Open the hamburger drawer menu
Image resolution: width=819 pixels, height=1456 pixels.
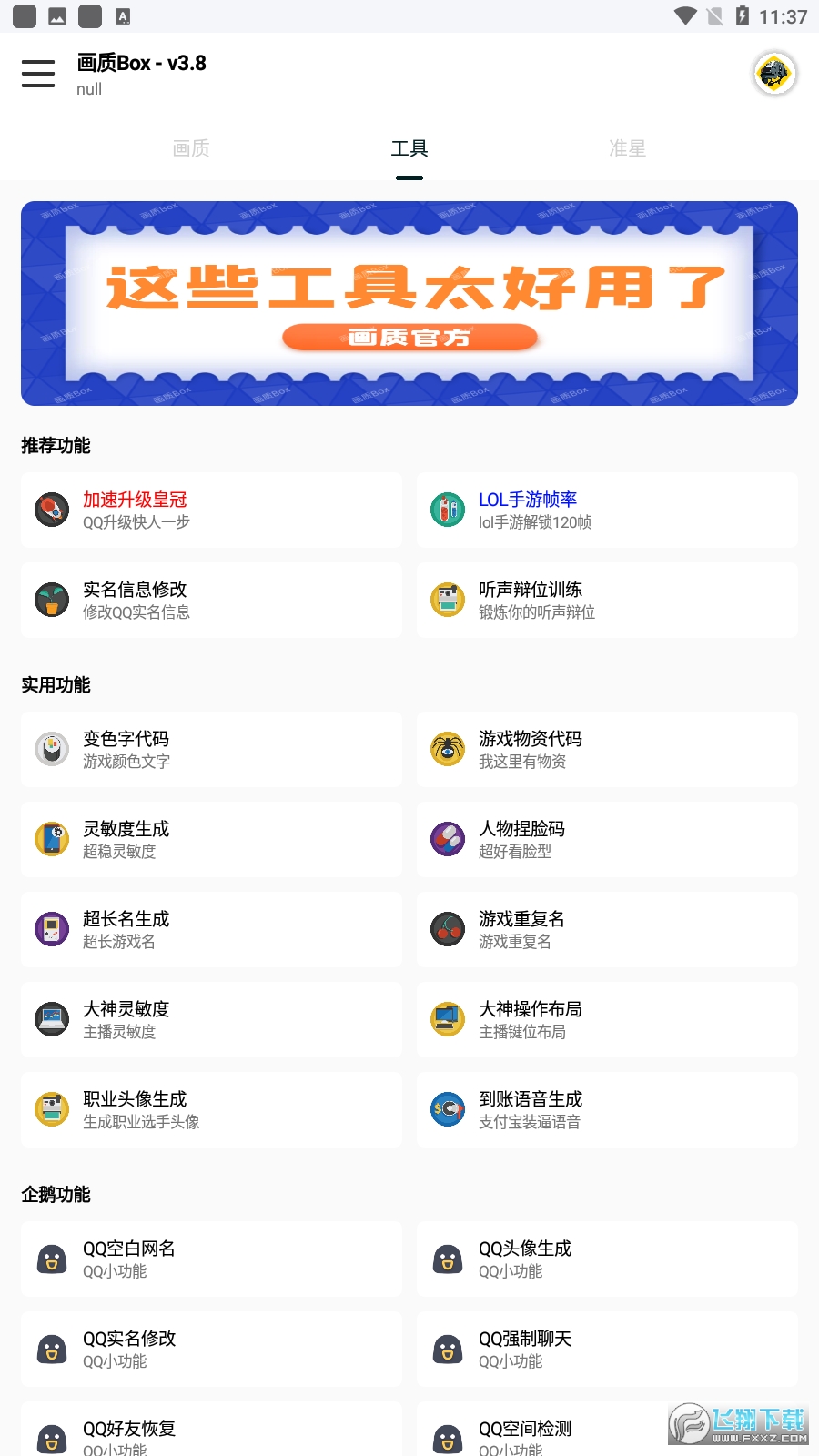(38, 74)
